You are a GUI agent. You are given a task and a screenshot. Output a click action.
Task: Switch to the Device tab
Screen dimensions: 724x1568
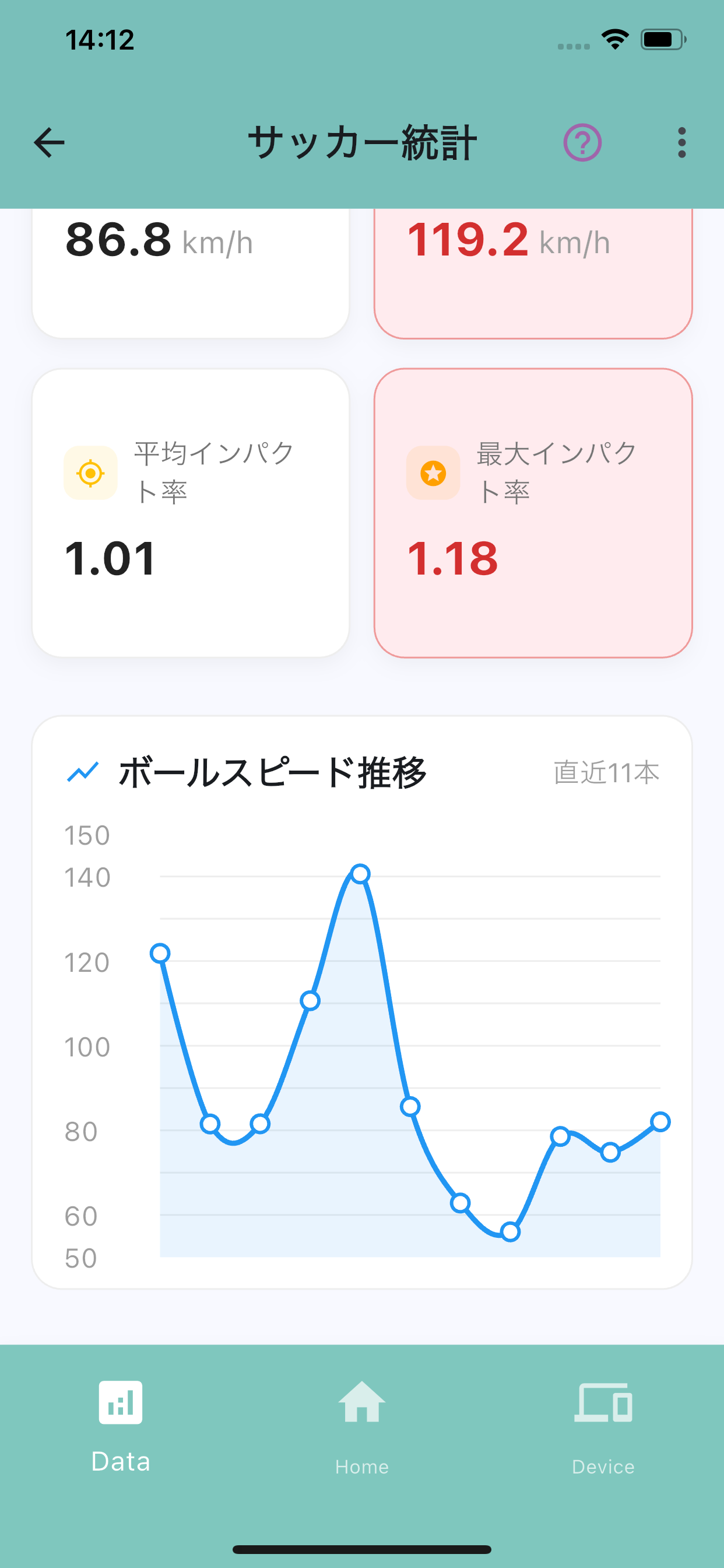[x=603, y=1427]
